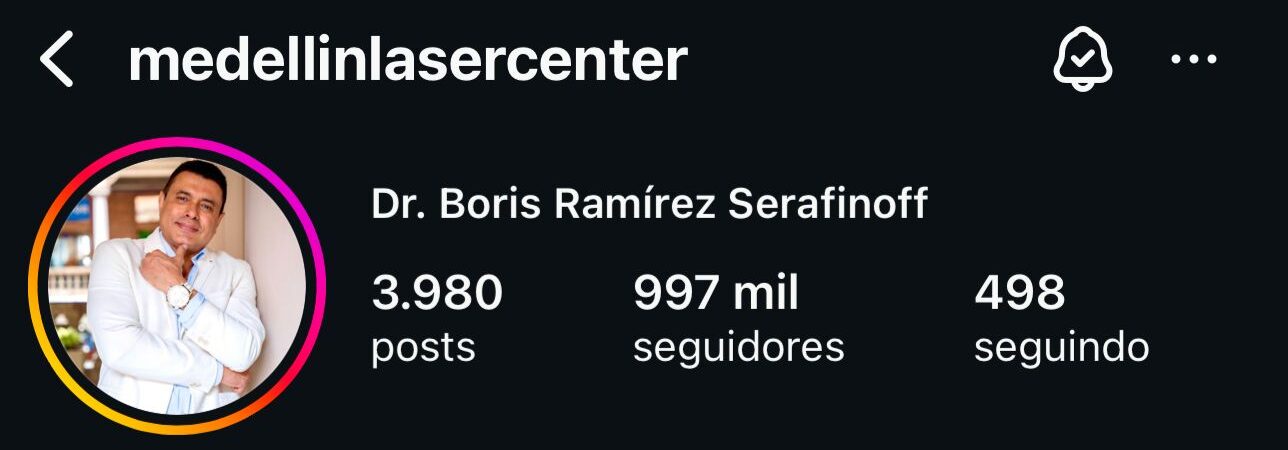Screen dimensions: 1288x450
Task: Show the 498 seguindo list
Action: coord(1061,318)
